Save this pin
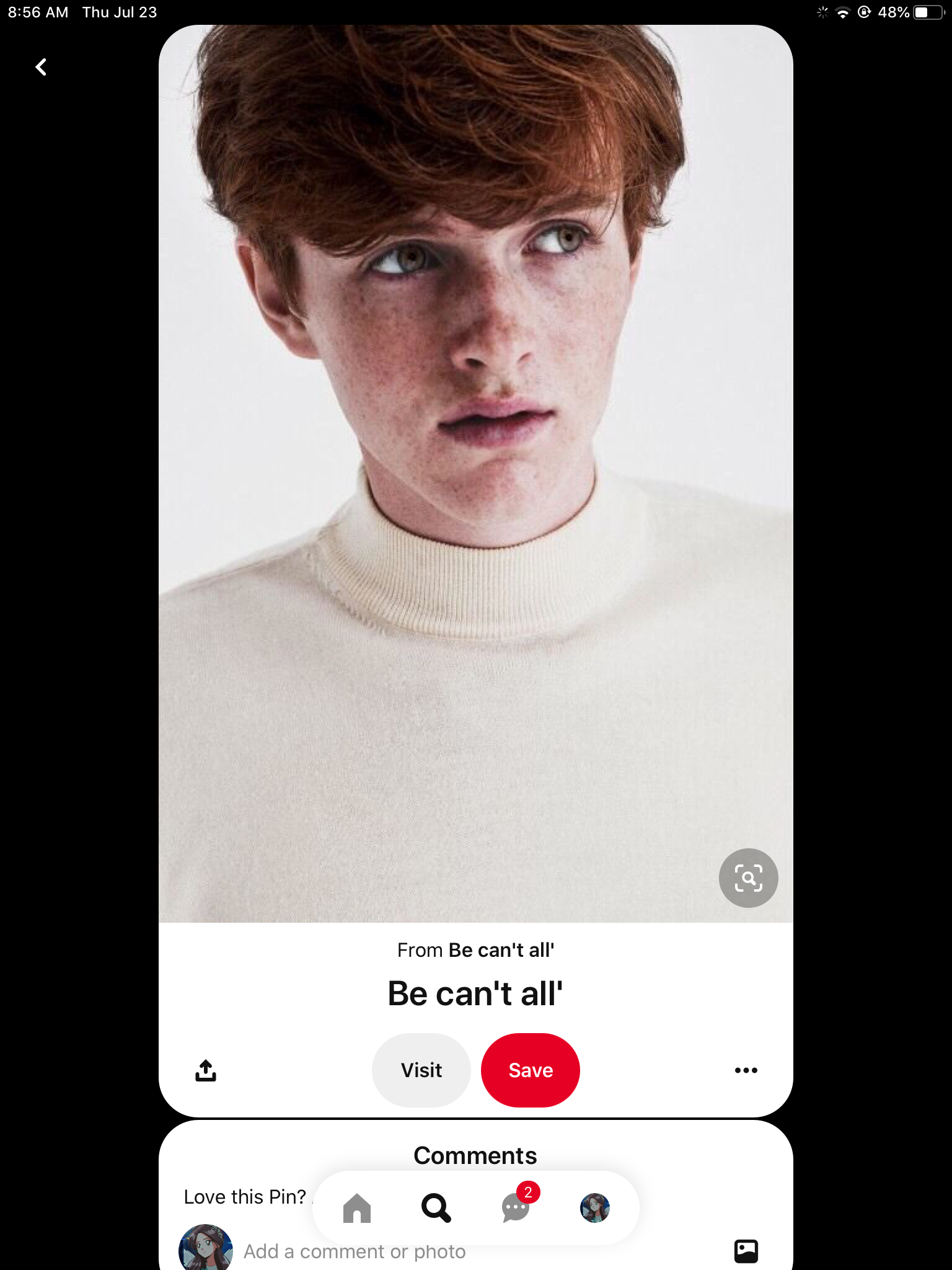Image resolution: width=952 pixels, height=1270 pixels. point(531,1070)
